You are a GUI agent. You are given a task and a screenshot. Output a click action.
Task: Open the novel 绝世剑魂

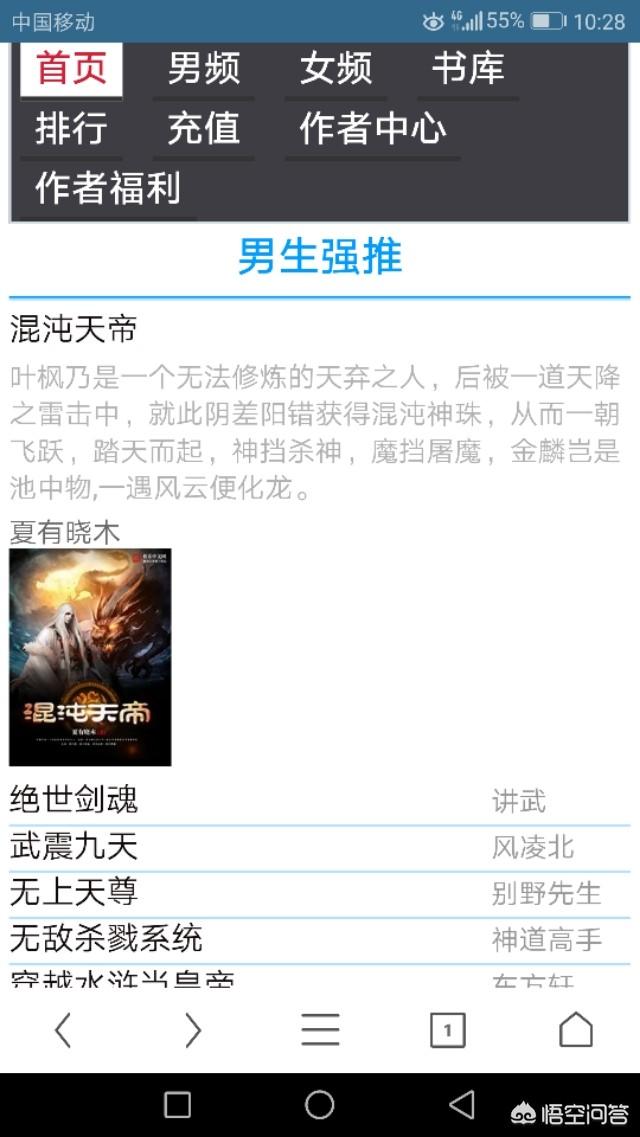tap(74, 799)
